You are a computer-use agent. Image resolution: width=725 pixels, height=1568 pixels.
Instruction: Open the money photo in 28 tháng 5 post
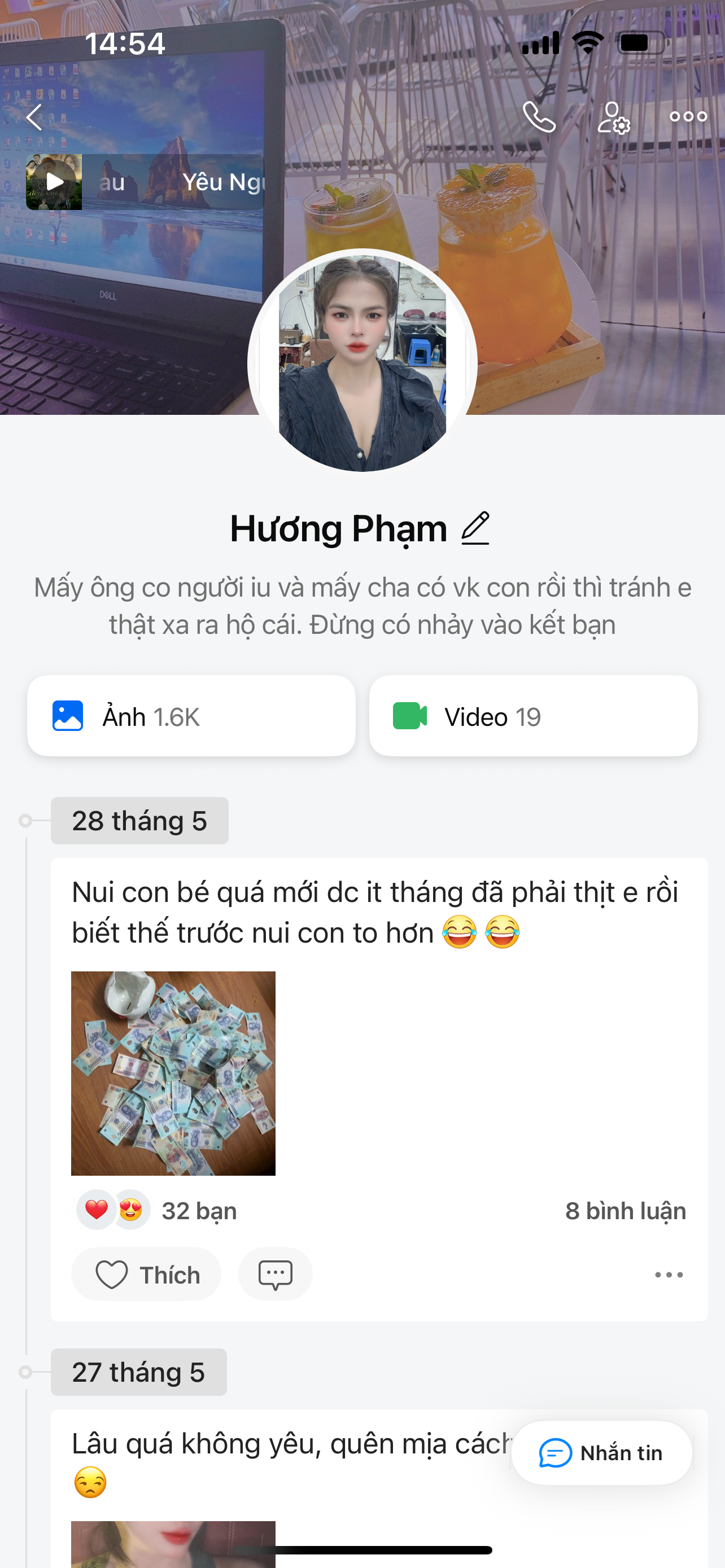pyautogui.click(x=173, y=1073)
